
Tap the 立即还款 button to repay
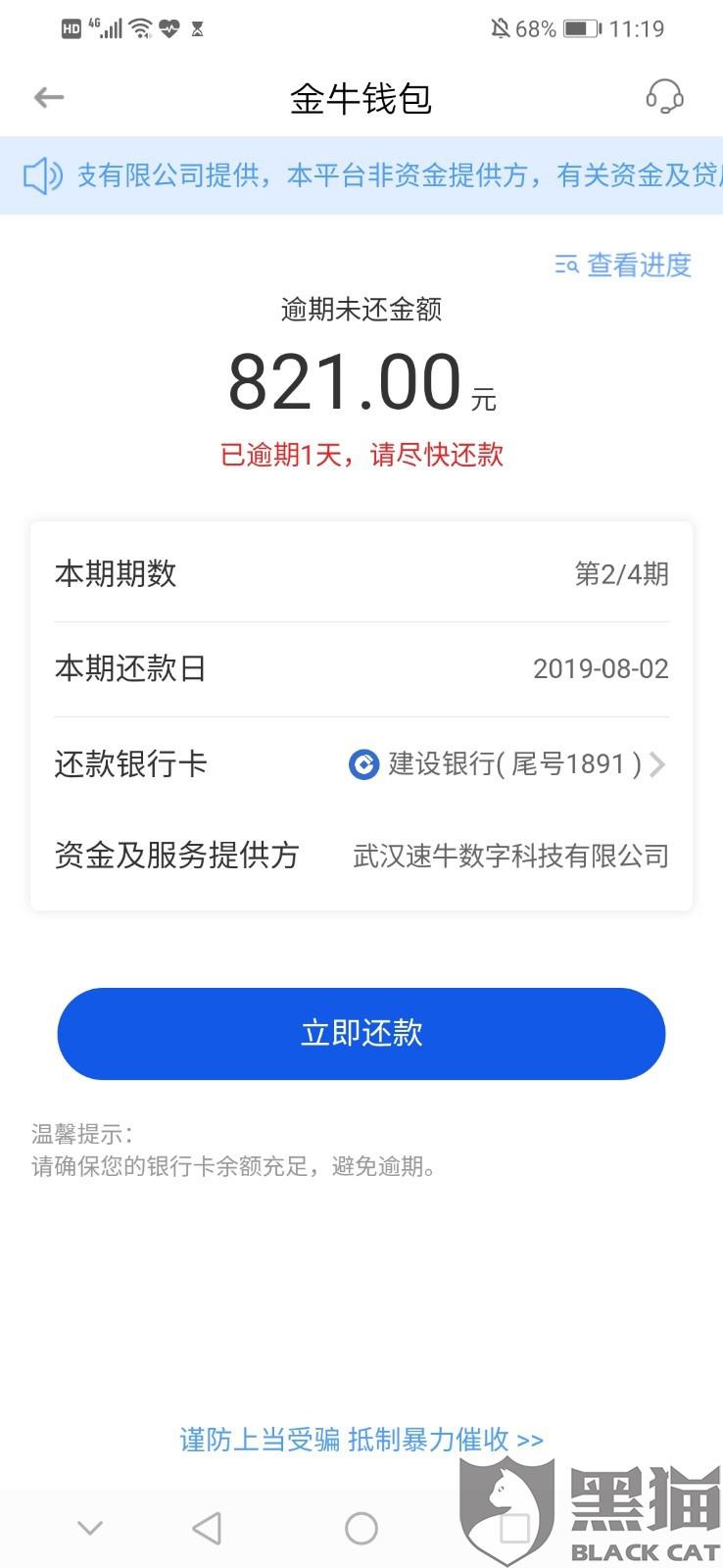[361, 1034]
